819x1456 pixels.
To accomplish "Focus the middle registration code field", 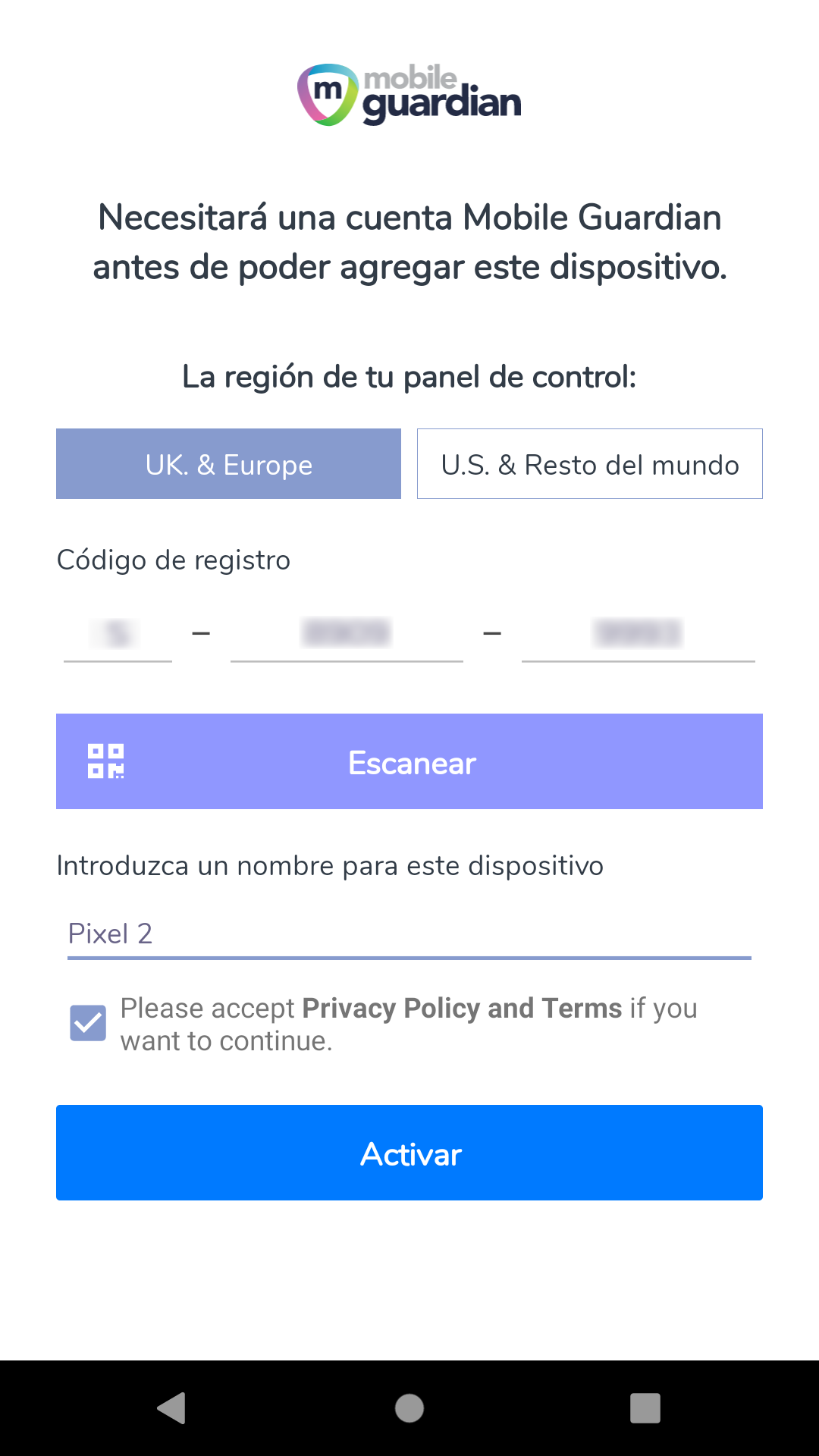I will point(347,634).
